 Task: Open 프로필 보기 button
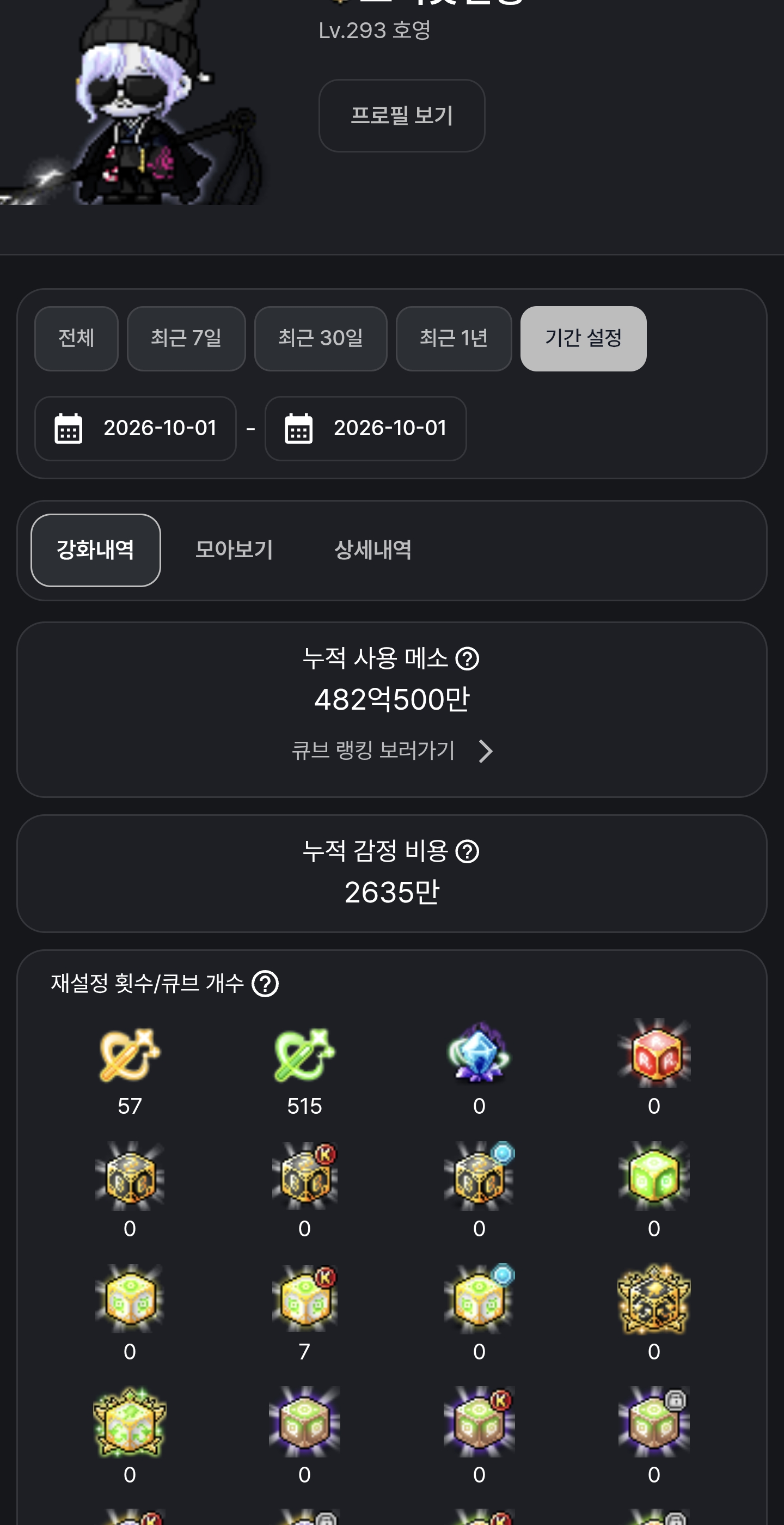[x=402, y=115]
